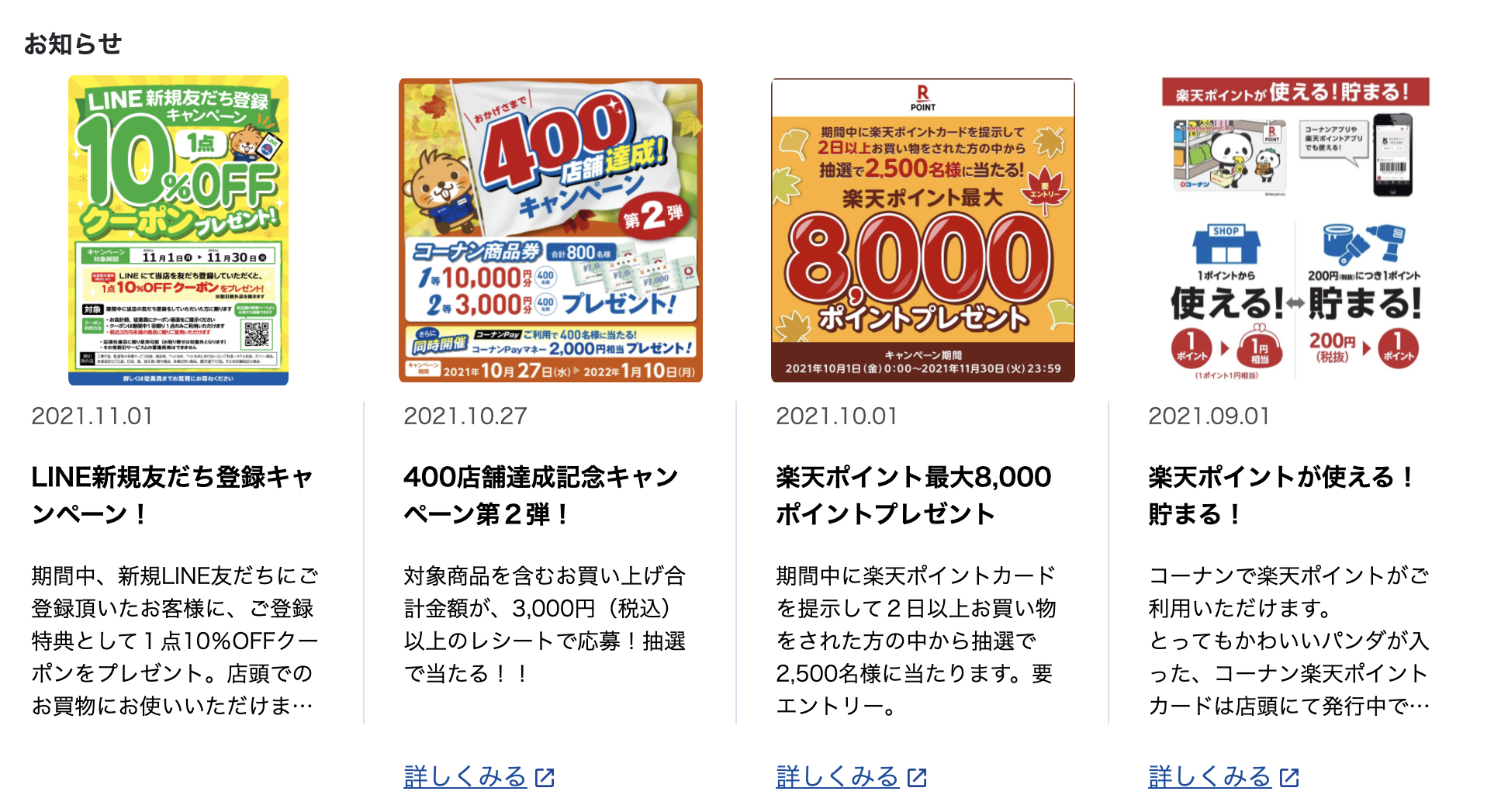Open the 楽天ポイント最大8,000ポイントプレゼント banner image
The height and width of the screenshot is (812, 1501).
pyautogui.click(x=922, y=230)
